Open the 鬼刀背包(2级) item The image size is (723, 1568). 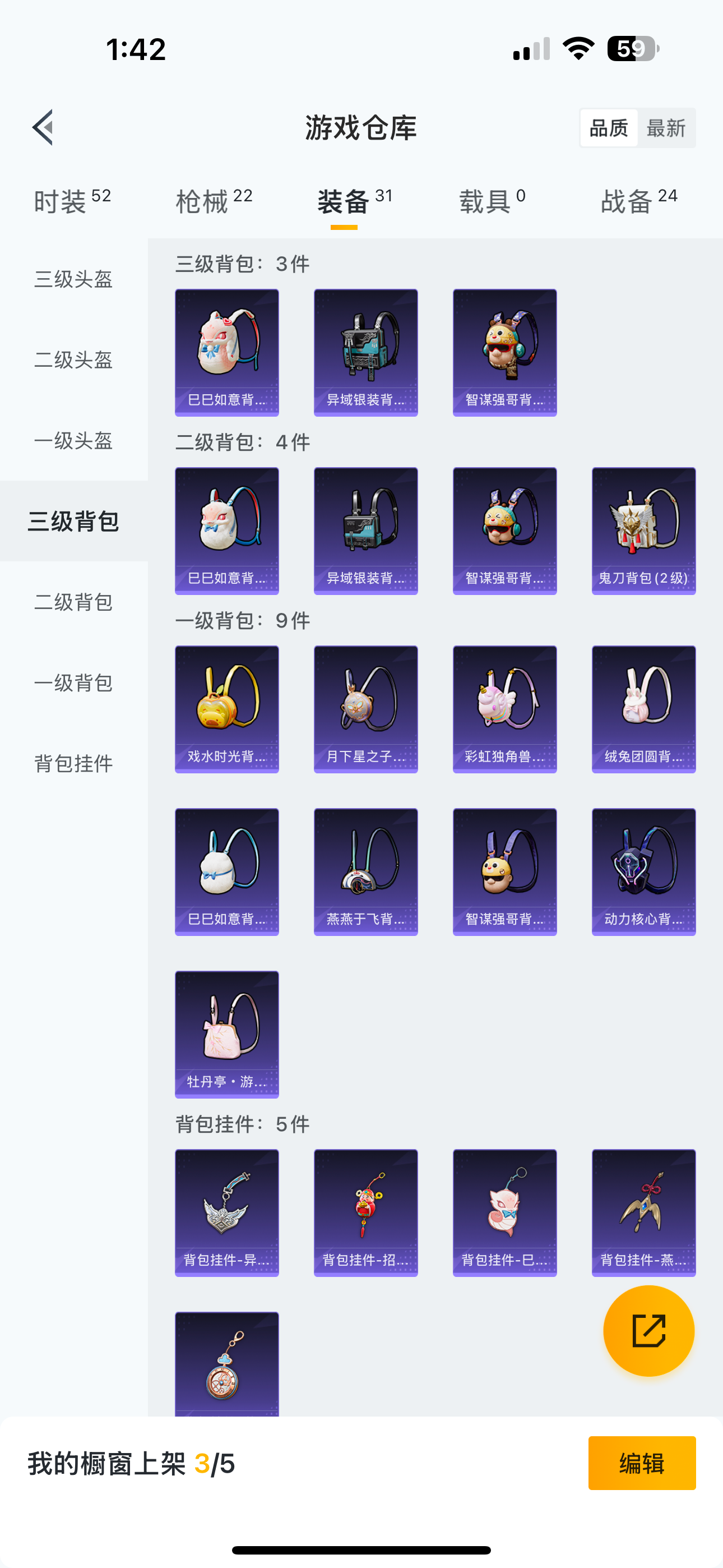[643, 530]
